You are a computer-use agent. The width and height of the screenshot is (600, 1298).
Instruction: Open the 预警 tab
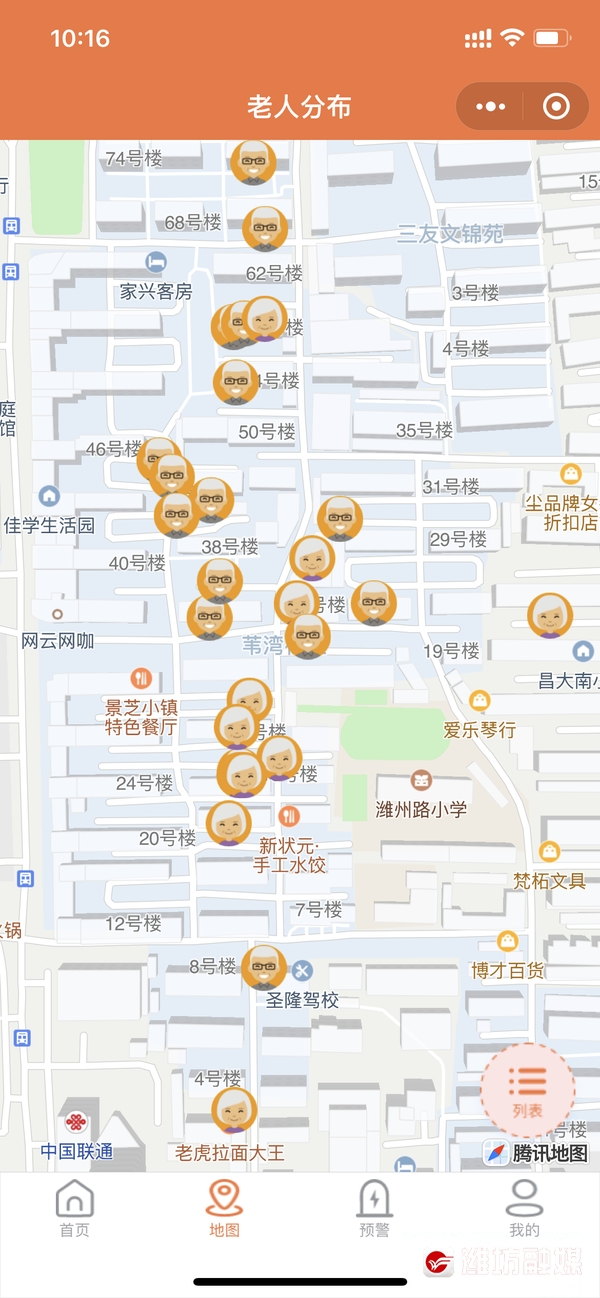pyautogui.click(x=374, y=1208)
